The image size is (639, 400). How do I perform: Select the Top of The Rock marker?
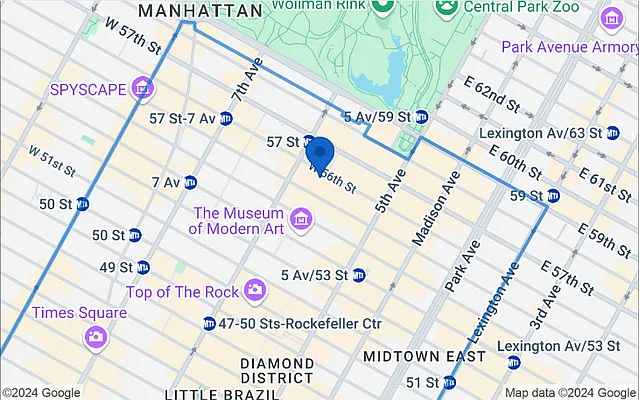pos(255,292)
